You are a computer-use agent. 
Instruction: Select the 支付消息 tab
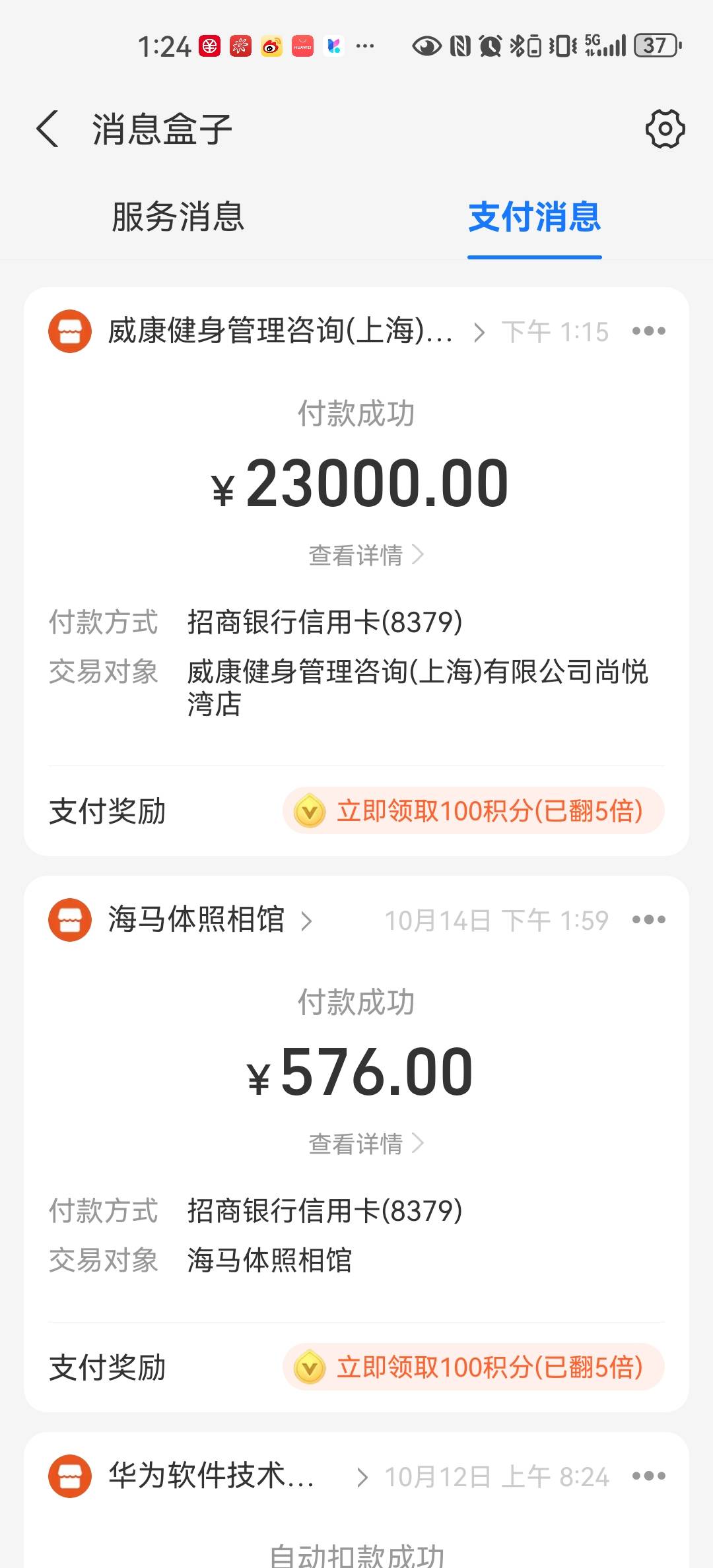click(x=535, y=216)
